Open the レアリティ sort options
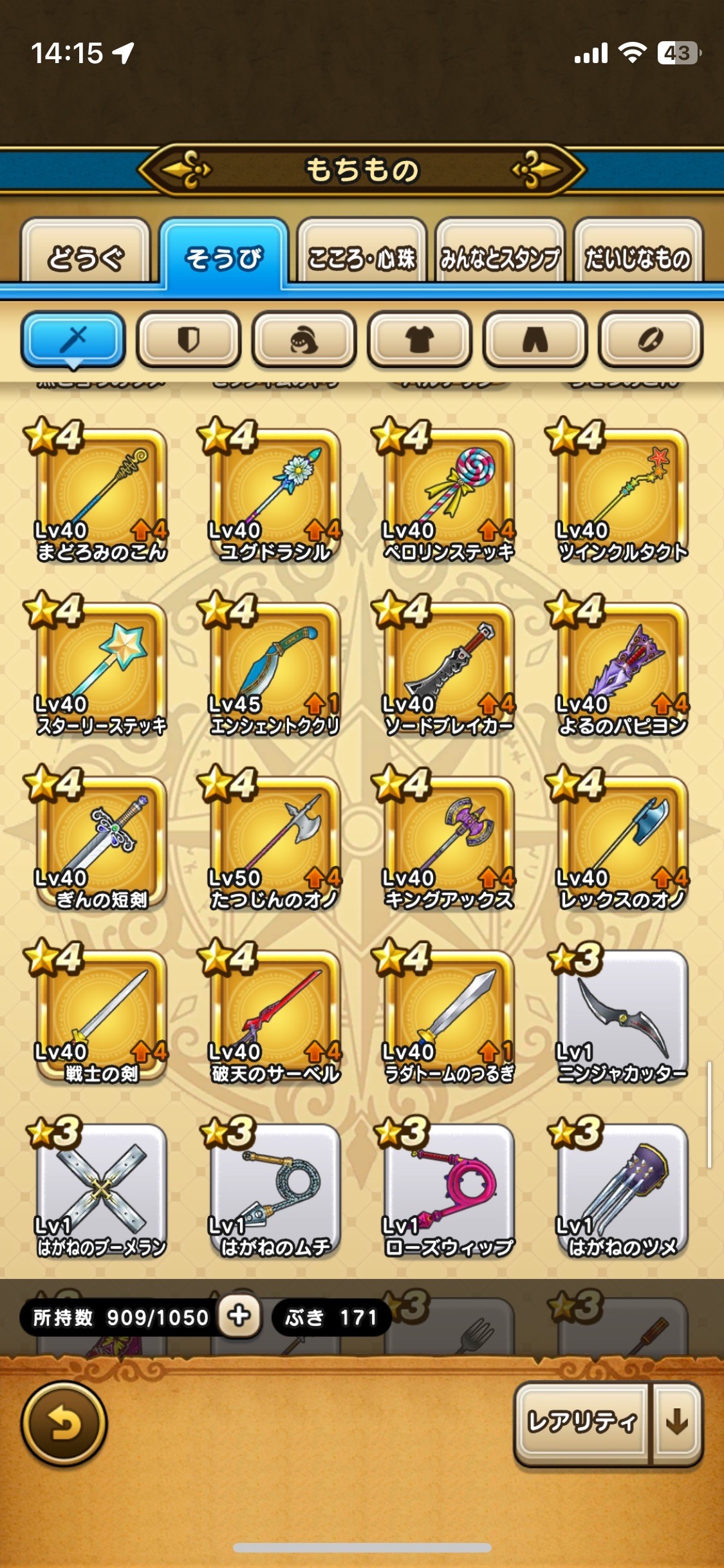Viewport: 724px width, 1568px height. (582, 1423)
